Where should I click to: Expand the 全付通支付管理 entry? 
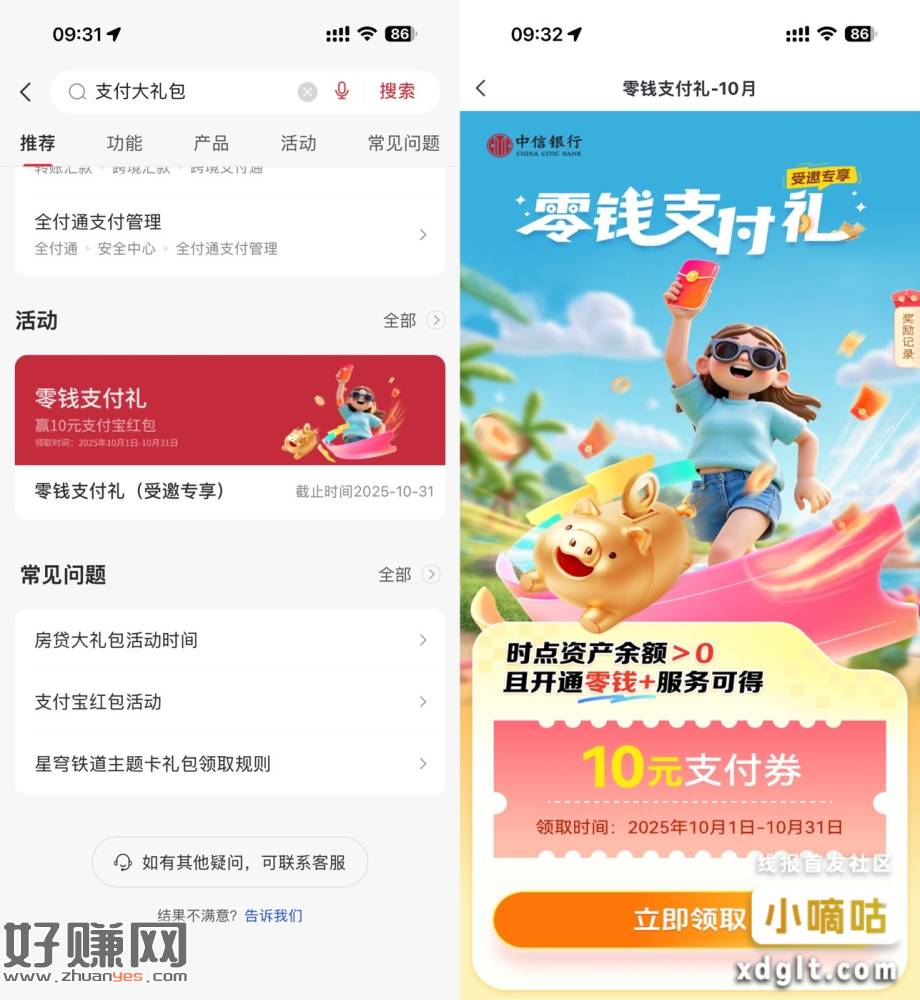pos(230,233)
